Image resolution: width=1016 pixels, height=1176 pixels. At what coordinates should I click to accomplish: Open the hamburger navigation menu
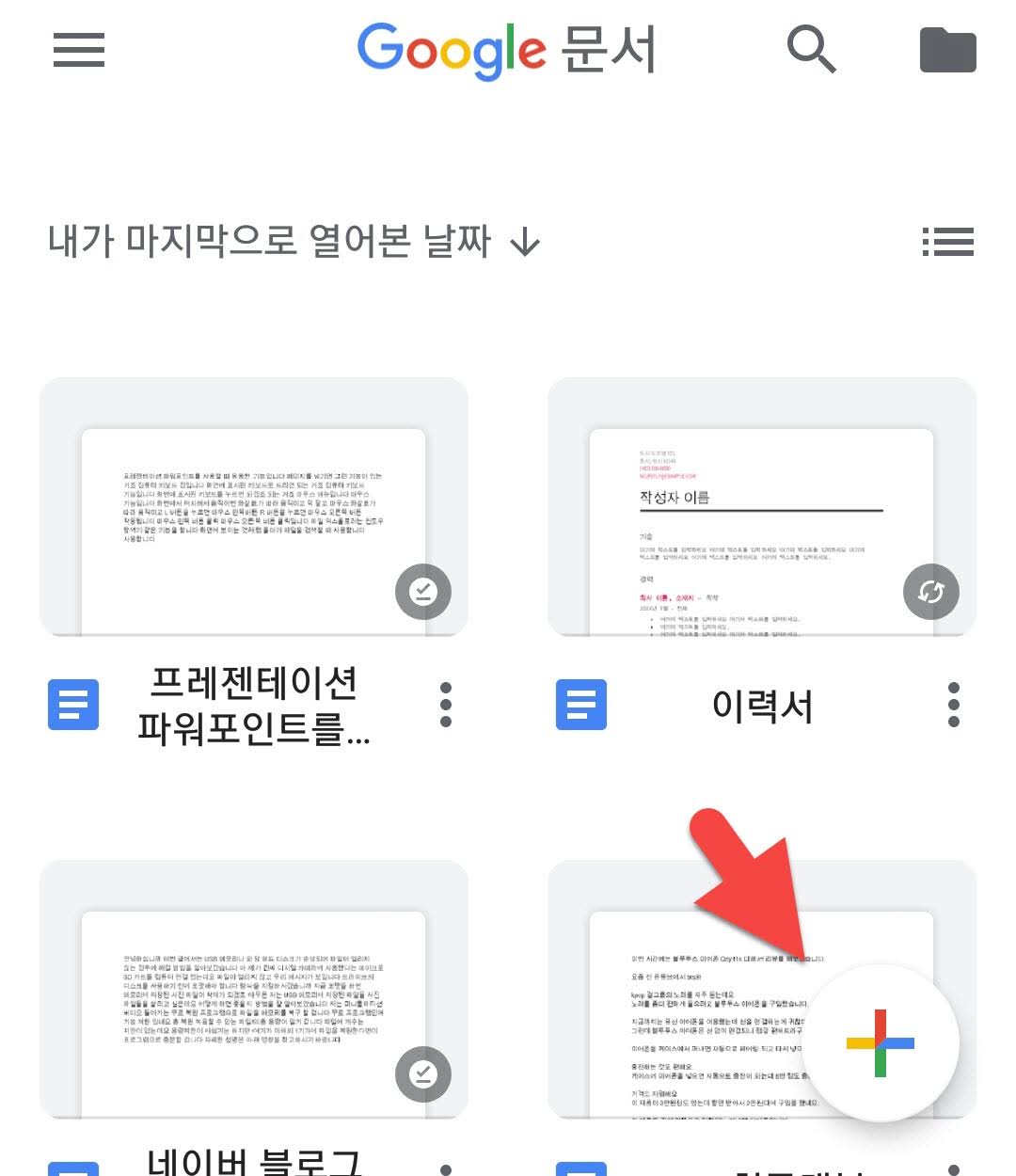(79, 50)
